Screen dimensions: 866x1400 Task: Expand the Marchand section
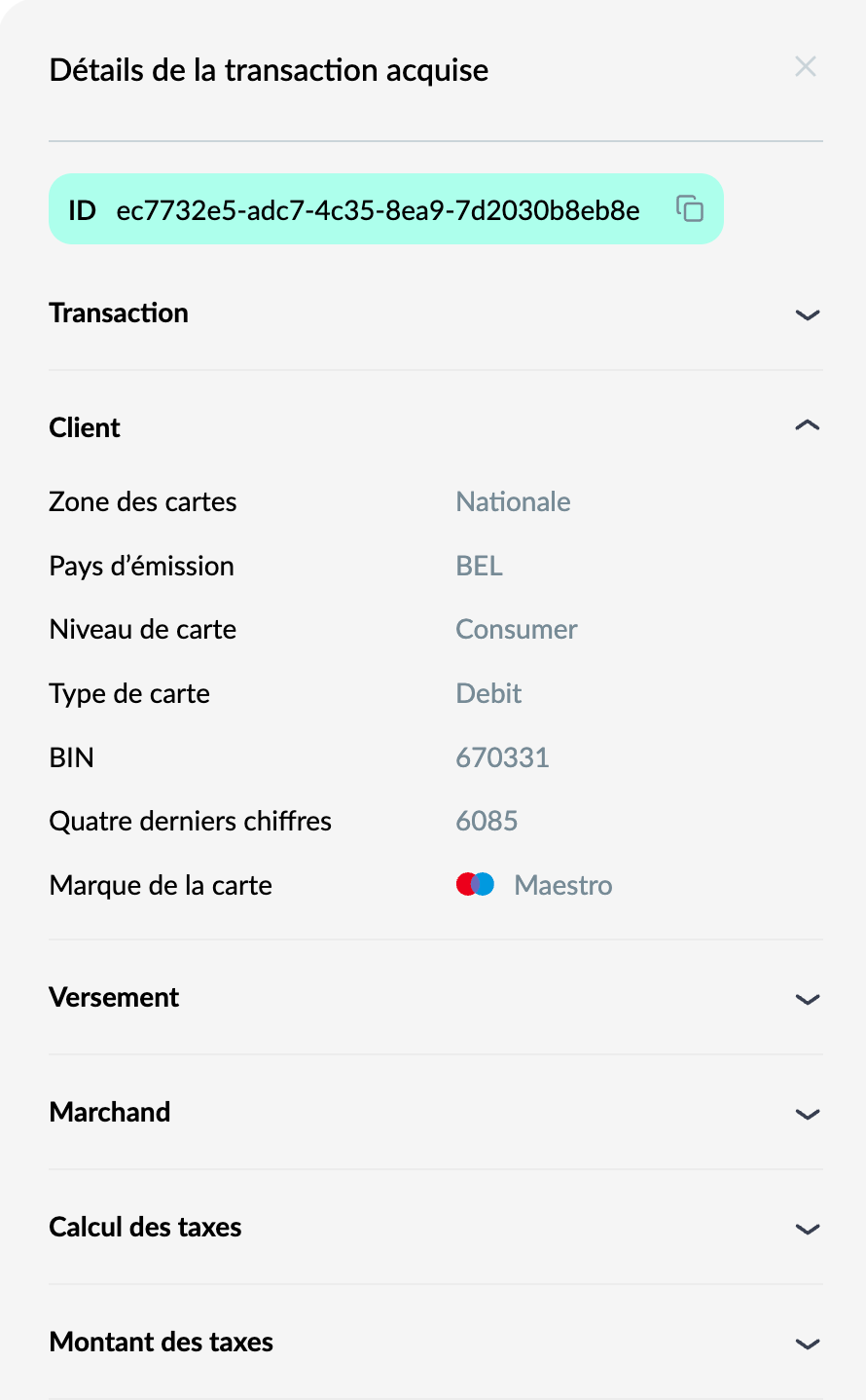point(436,1113)
